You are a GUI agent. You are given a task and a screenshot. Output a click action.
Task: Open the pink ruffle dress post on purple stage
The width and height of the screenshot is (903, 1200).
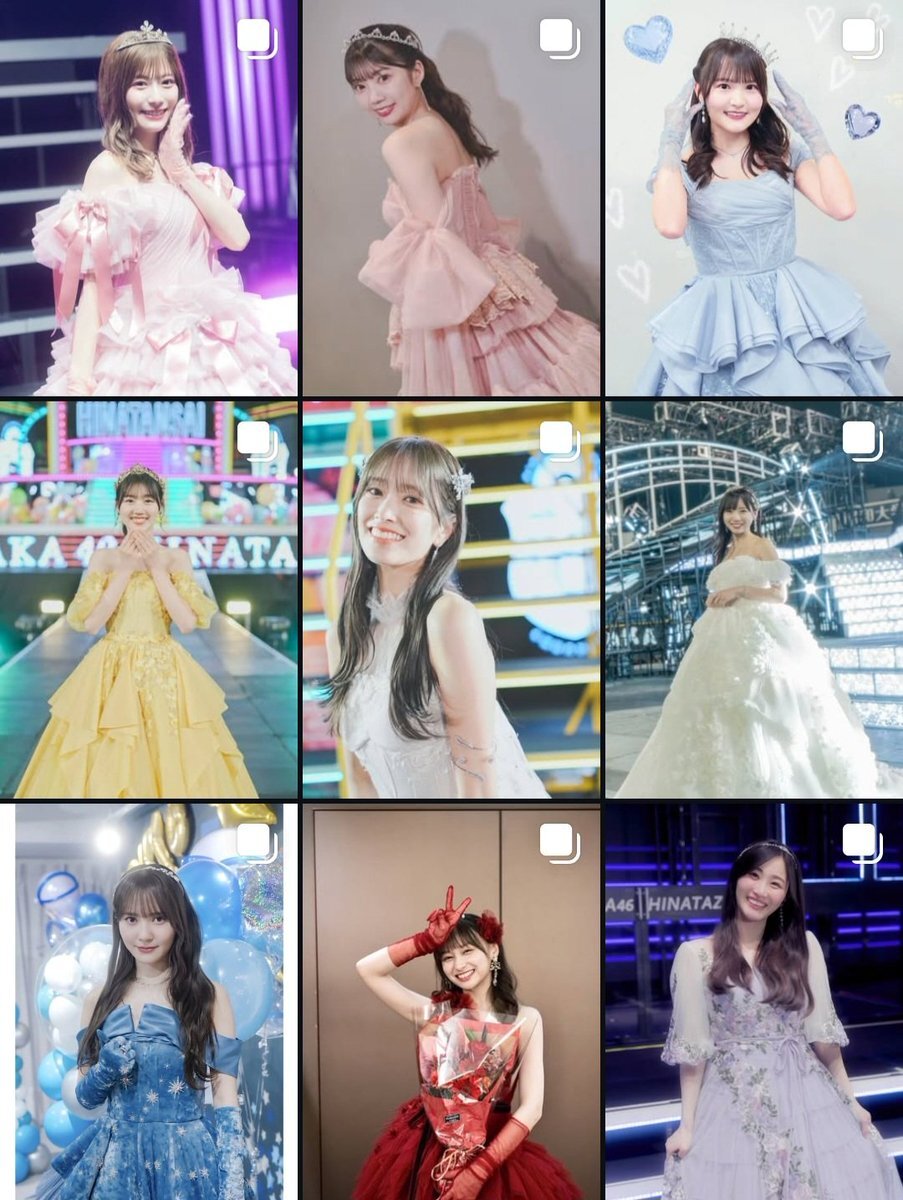(148, 197)
